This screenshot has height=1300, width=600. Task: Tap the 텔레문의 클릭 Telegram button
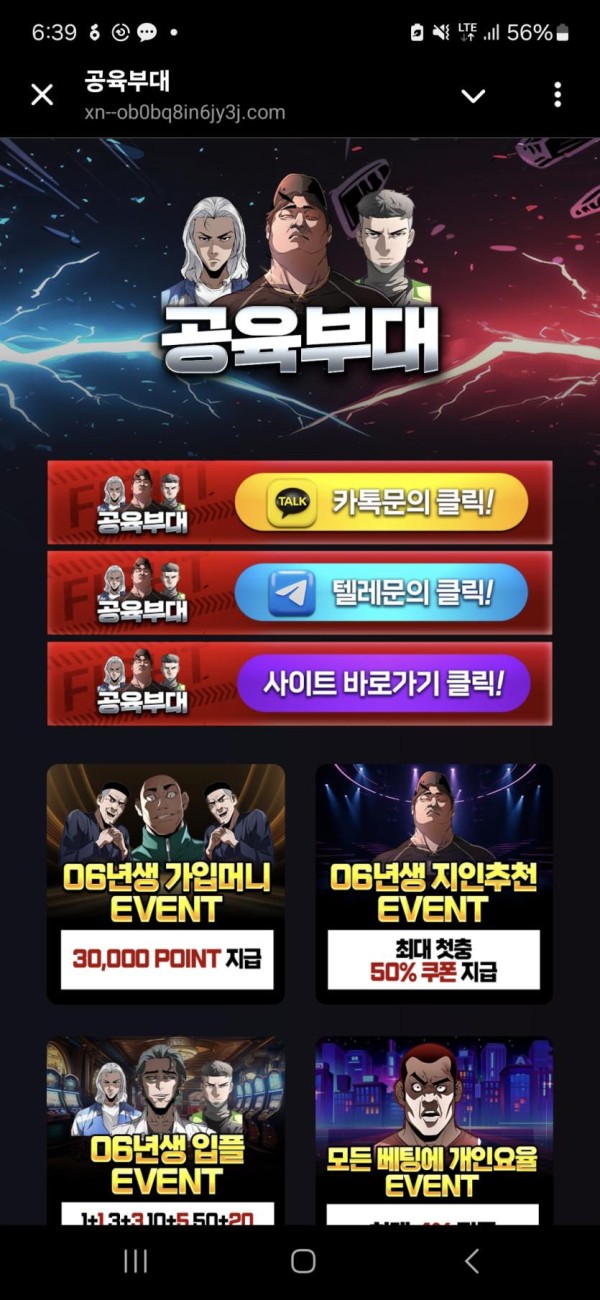[x=381, y=592]
